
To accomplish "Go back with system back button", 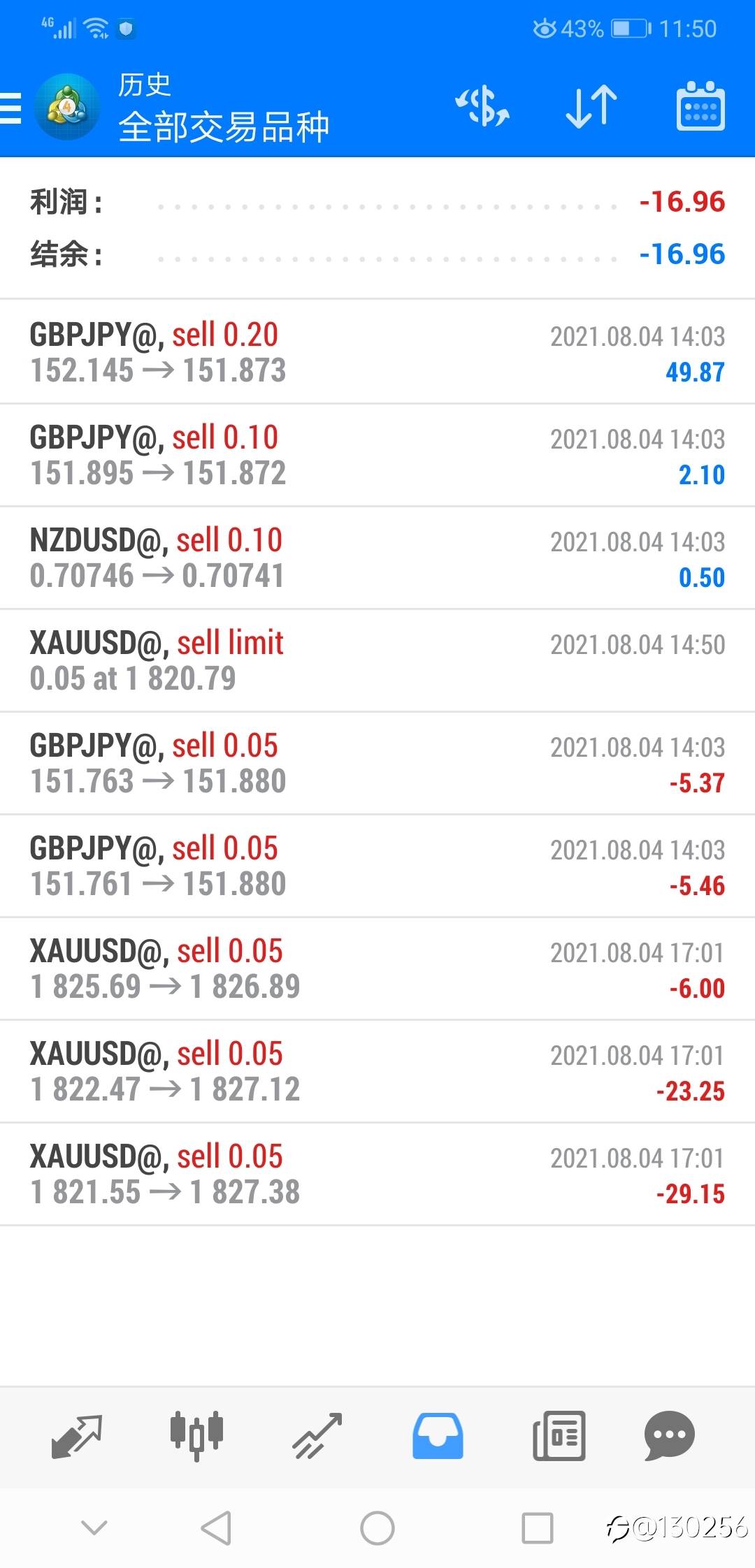I will click(216, 1528).
